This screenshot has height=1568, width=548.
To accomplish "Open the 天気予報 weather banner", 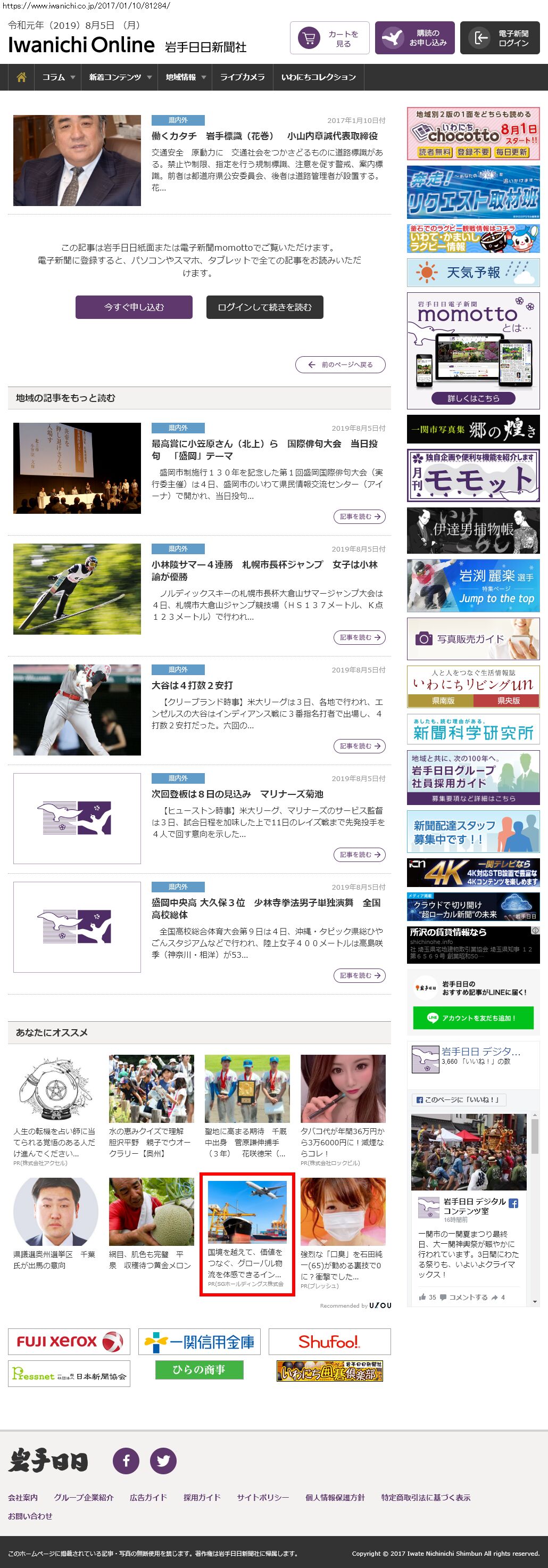I will pyautogui.click(x=472, y=272).
